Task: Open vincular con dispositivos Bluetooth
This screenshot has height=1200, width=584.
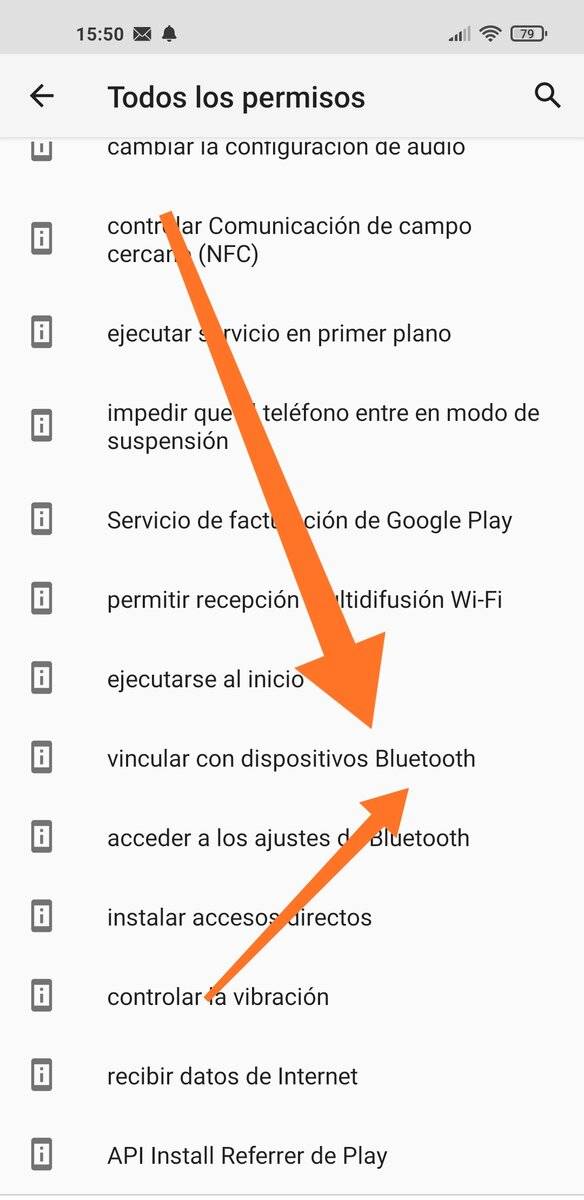Action: tap(292, 759)
